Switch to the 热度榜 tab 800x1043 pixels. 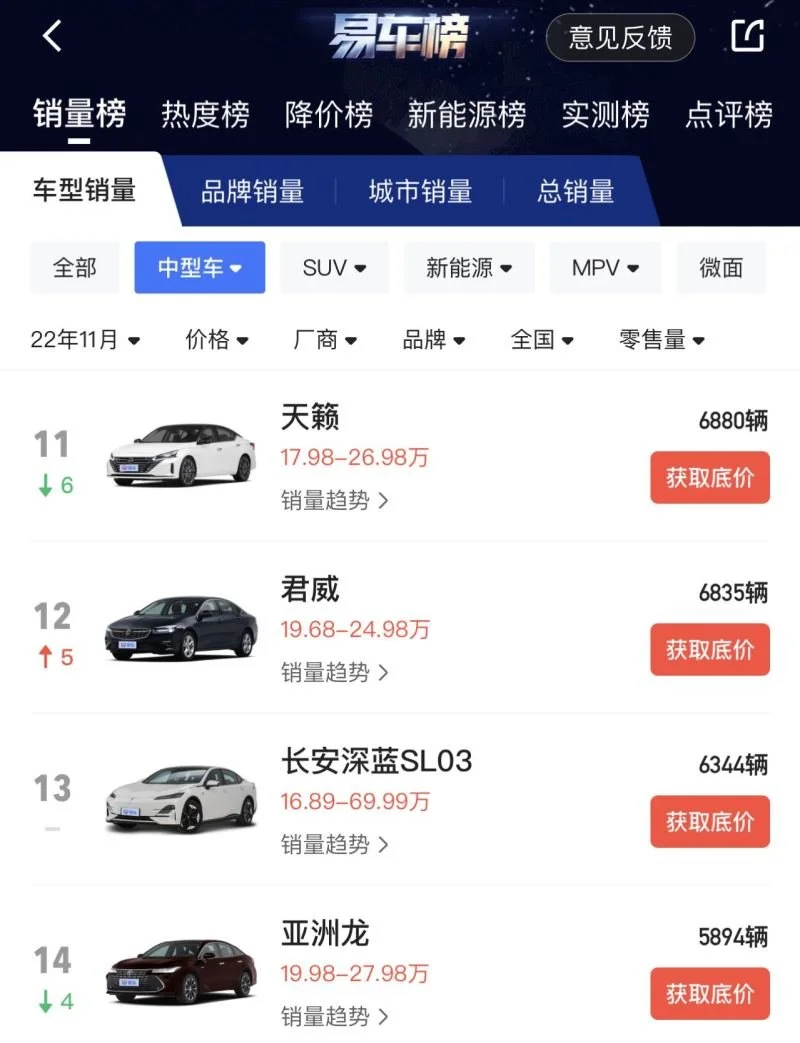tap(205, 115)
